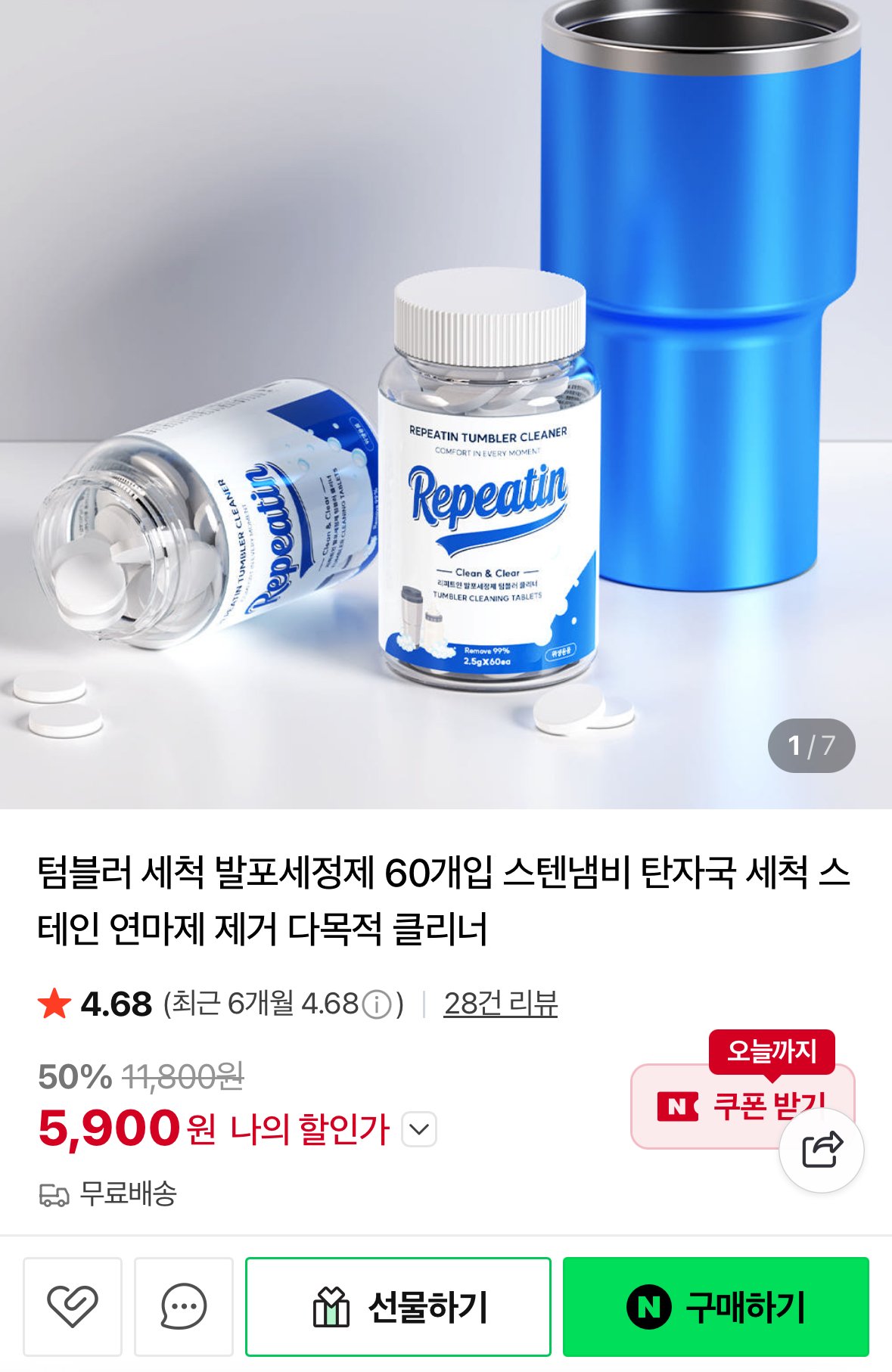Open the chat inquiry icon
Image resolution: width=892 pixels, height=1372 pixels.
[183, 1306]
